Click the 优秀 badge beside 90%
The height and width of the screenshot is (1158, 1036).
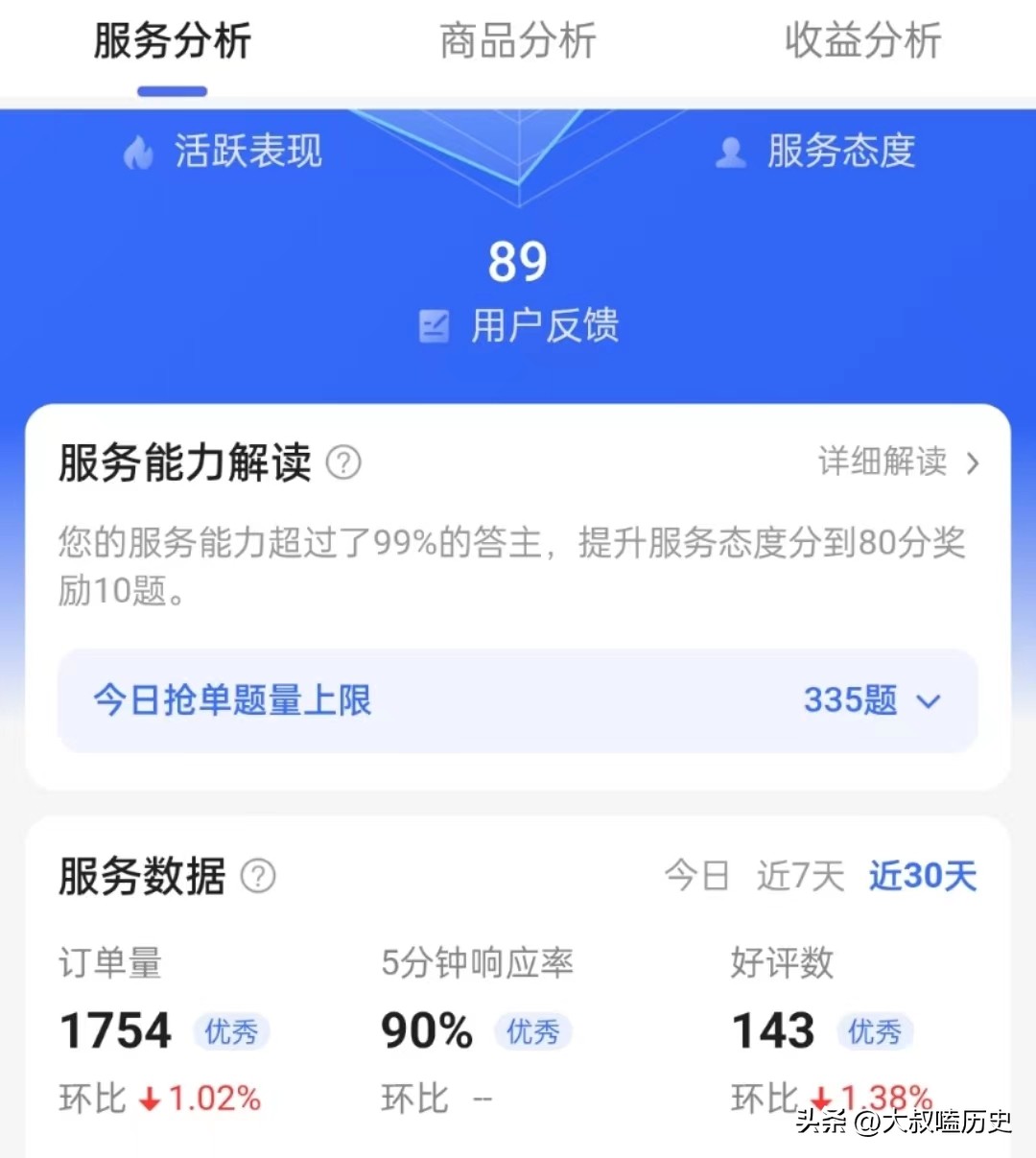[533, 1032]
